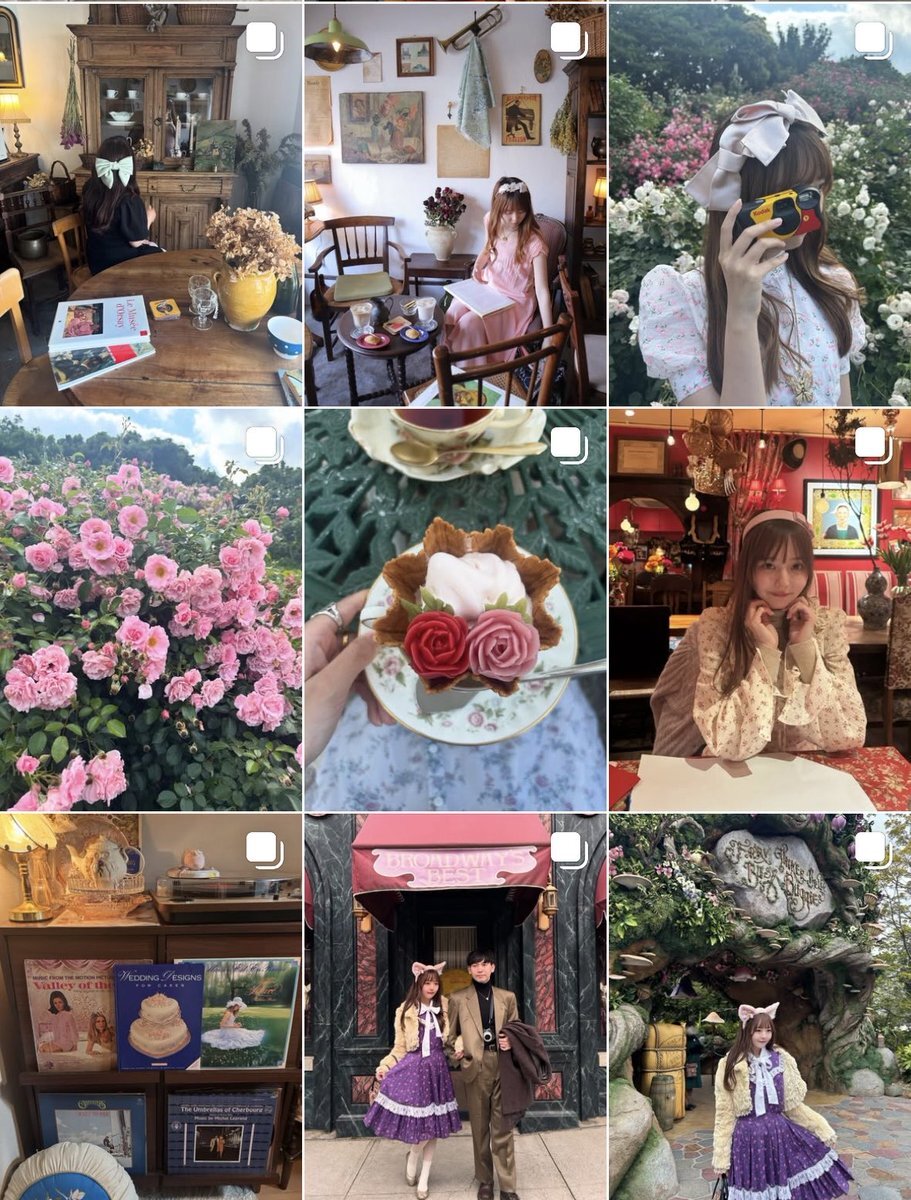
Task: Open the pink dress cafe post
Action: click(x=455, y=203)
